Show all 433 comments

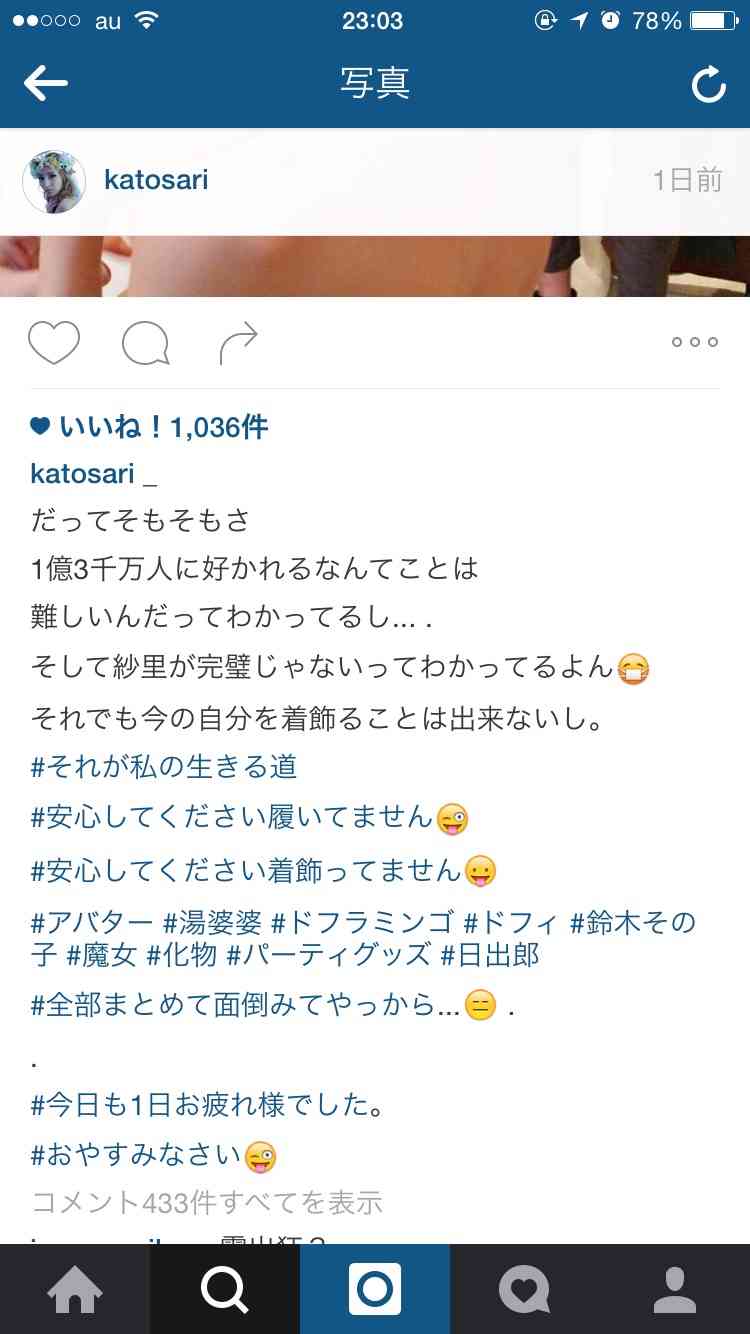207,1202
